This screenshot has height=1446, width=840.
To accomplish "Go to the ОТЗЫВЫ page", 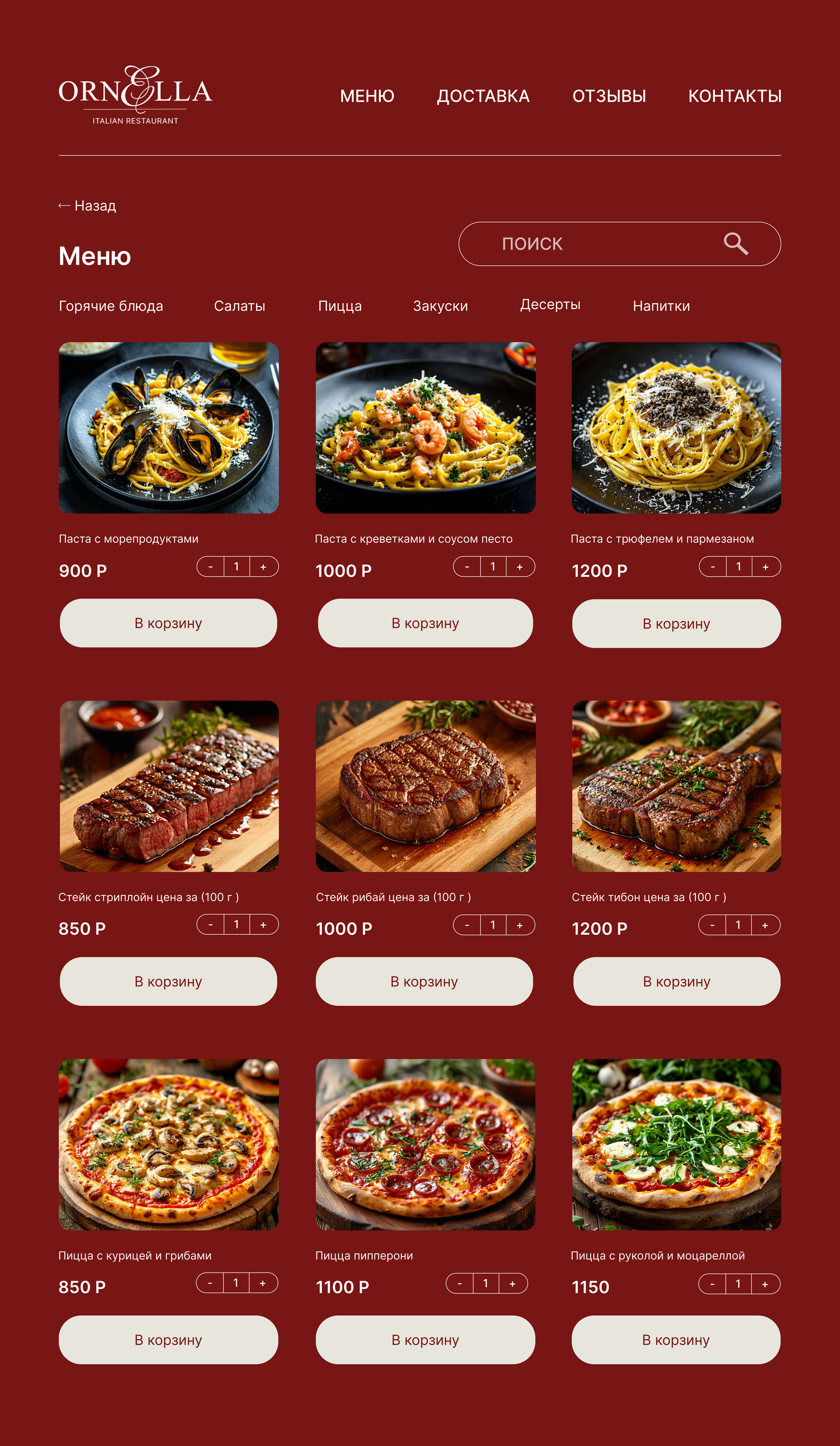I will tap(609, 96).
